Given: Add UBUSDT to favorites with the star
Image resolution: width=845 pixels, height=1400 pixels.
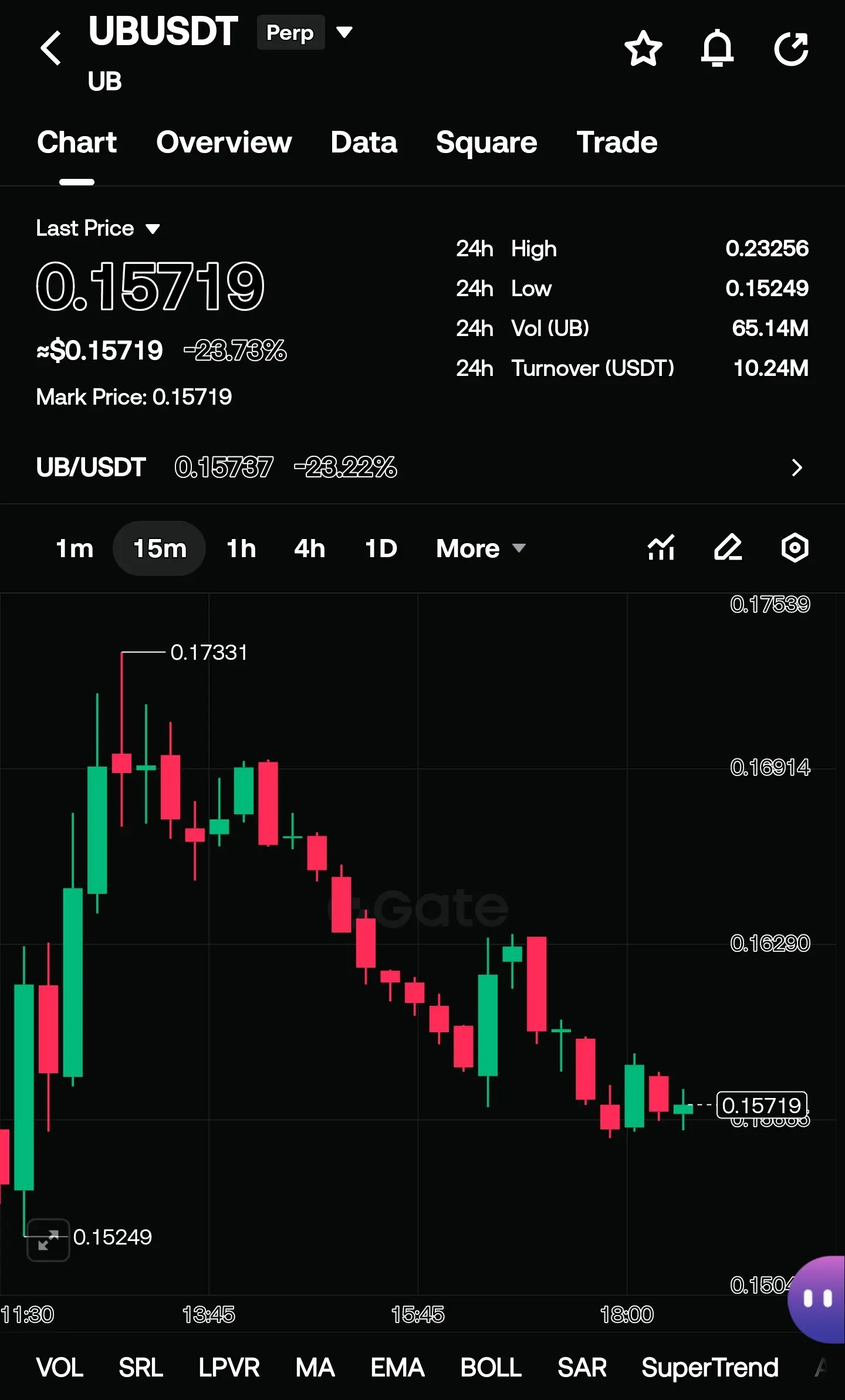Looking at the screenshot, I should click(643, 48).
